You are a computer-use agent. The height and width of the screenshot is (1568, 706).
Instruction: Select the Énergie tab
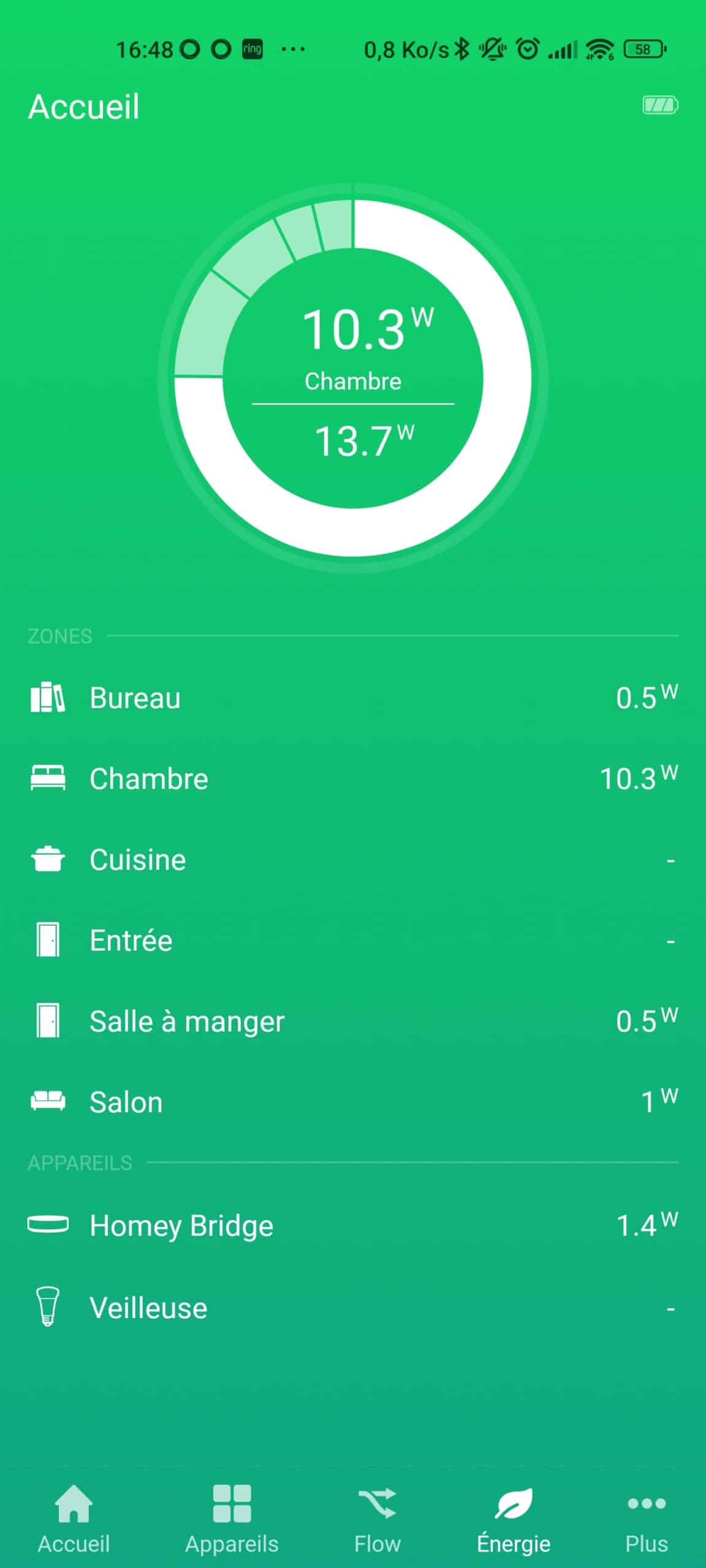(x=514, y=1519)
